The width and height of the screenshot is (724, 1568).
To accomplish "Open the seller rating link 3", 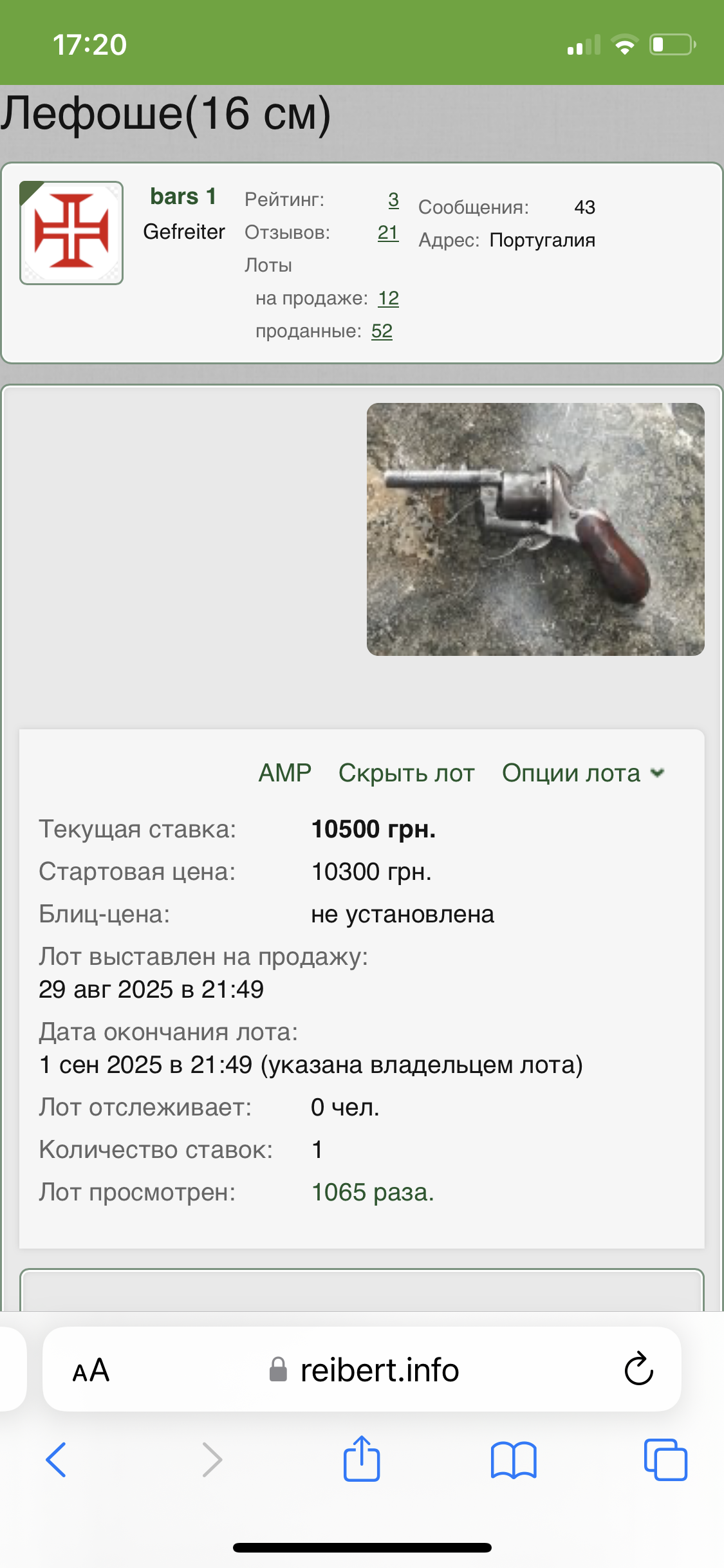I will point(393,200).
